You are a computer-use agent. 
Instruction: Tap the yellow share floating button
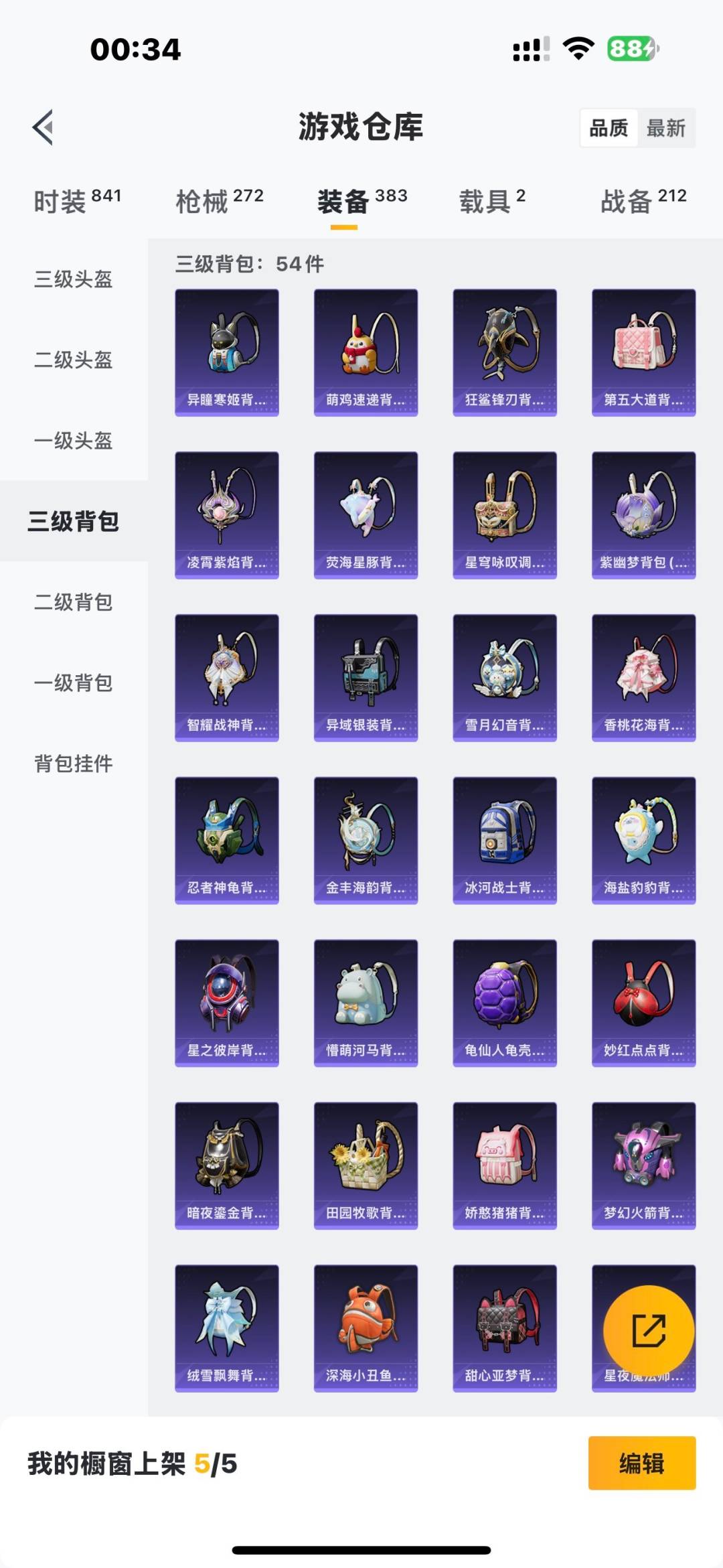(648, 1330)
